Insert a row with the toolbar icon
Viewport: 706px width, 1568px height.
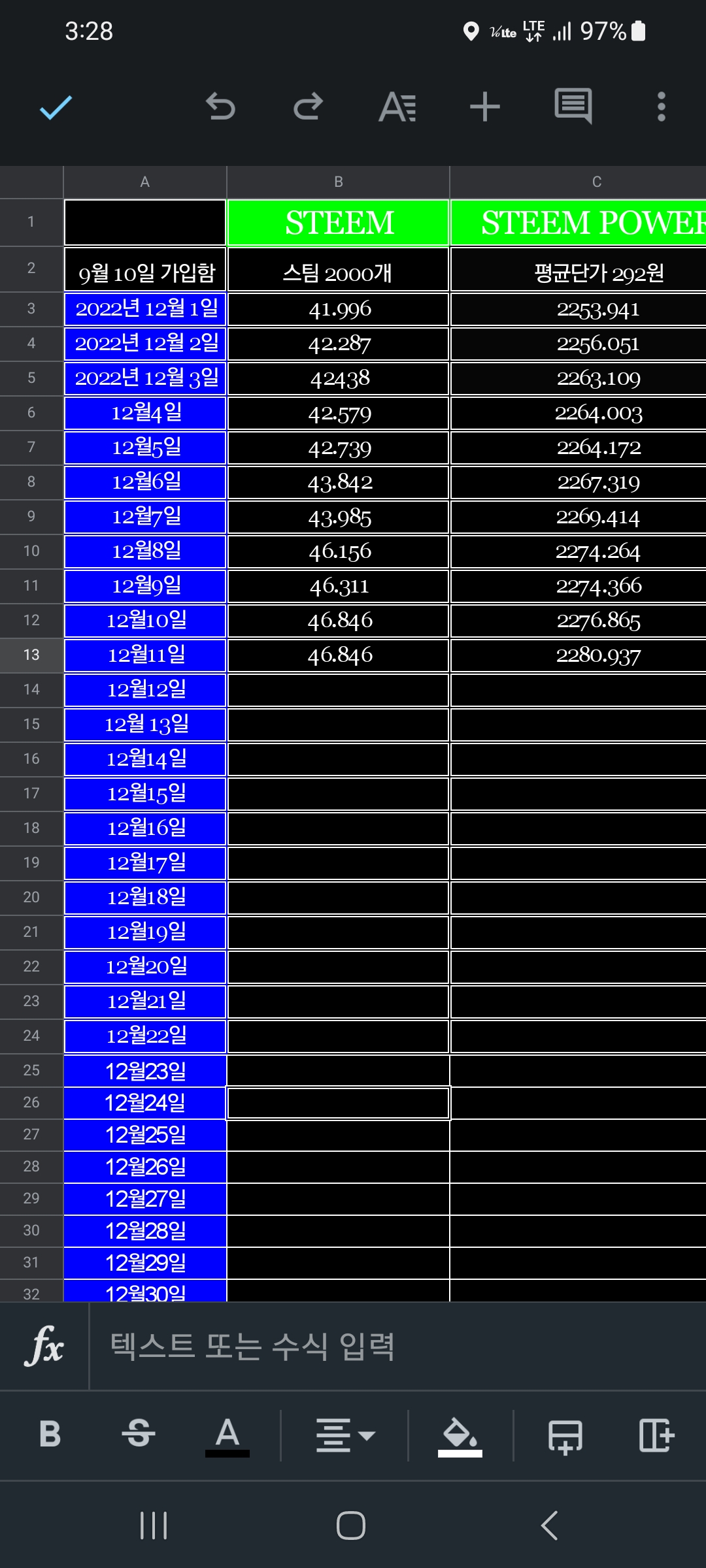[x=565, y=1436]
